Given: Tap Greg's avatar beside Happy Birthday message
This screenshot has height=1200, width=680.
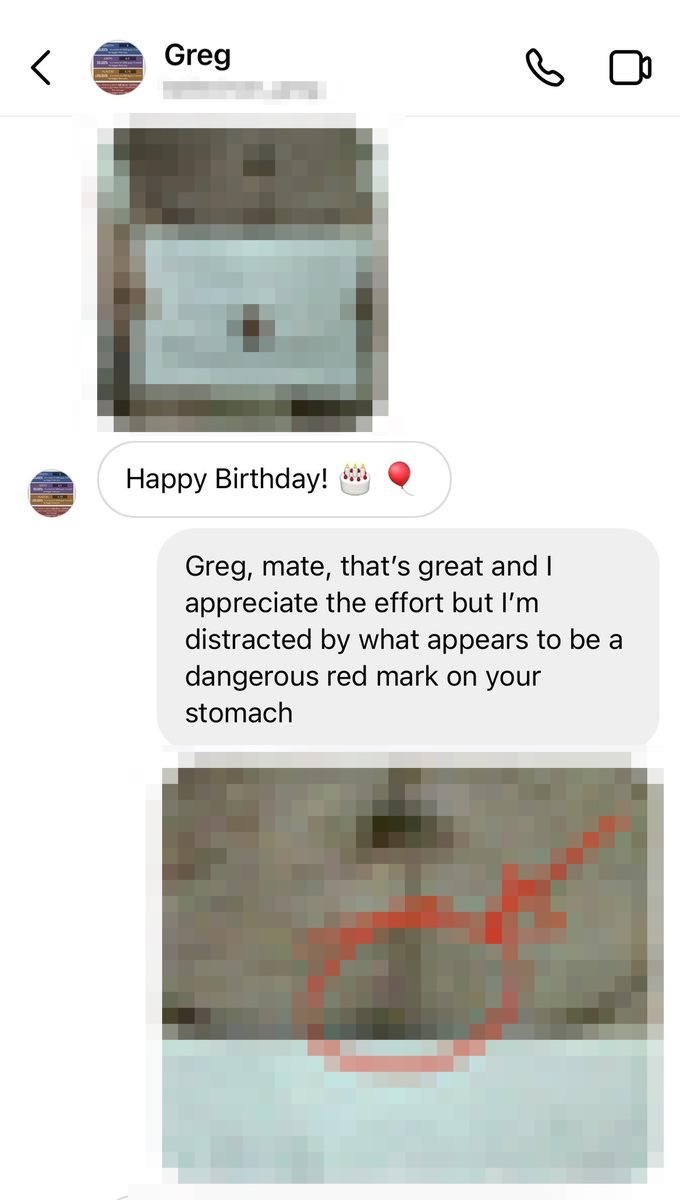Looking at the screenshot, I should [x=52, y=493].
